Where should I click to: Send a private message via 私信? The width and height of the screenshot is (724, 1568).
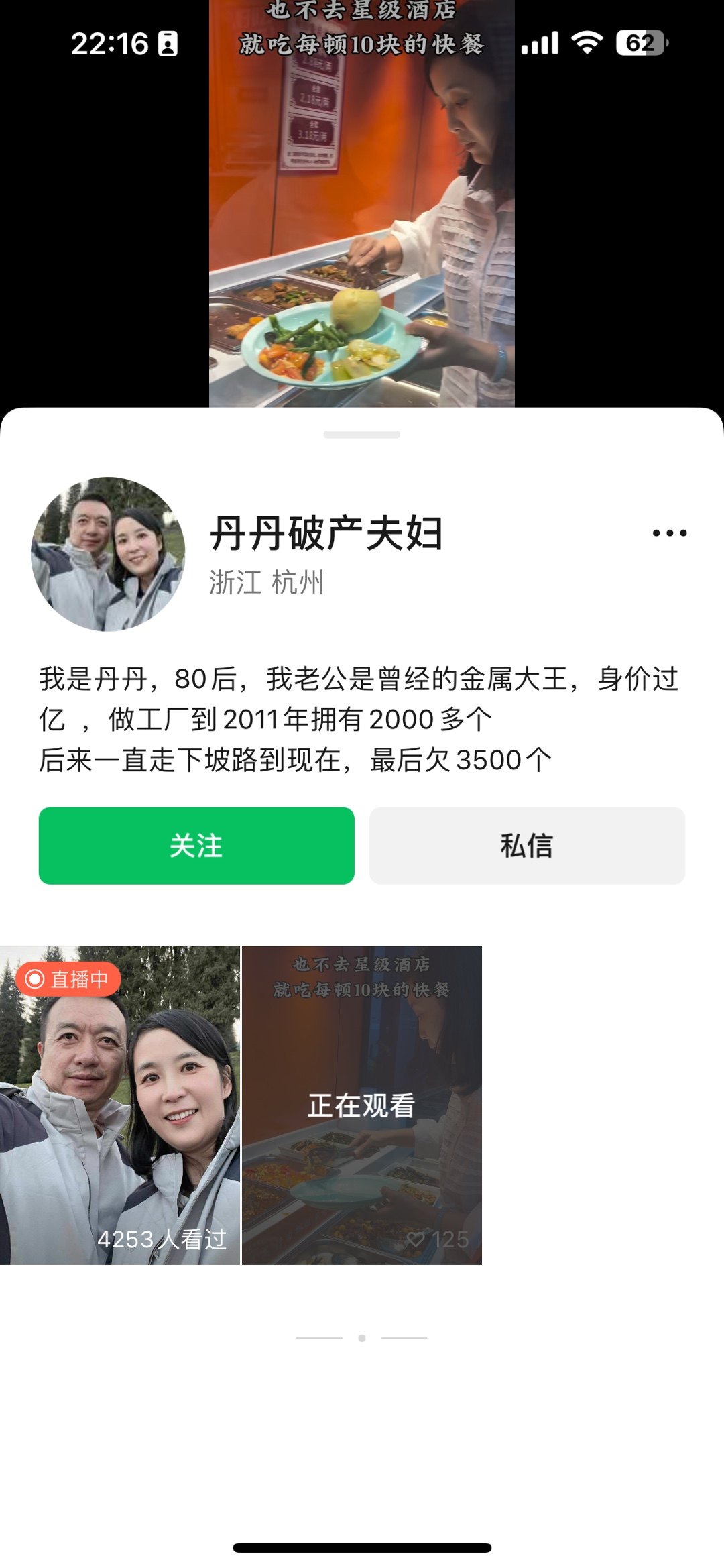[527, 846]
